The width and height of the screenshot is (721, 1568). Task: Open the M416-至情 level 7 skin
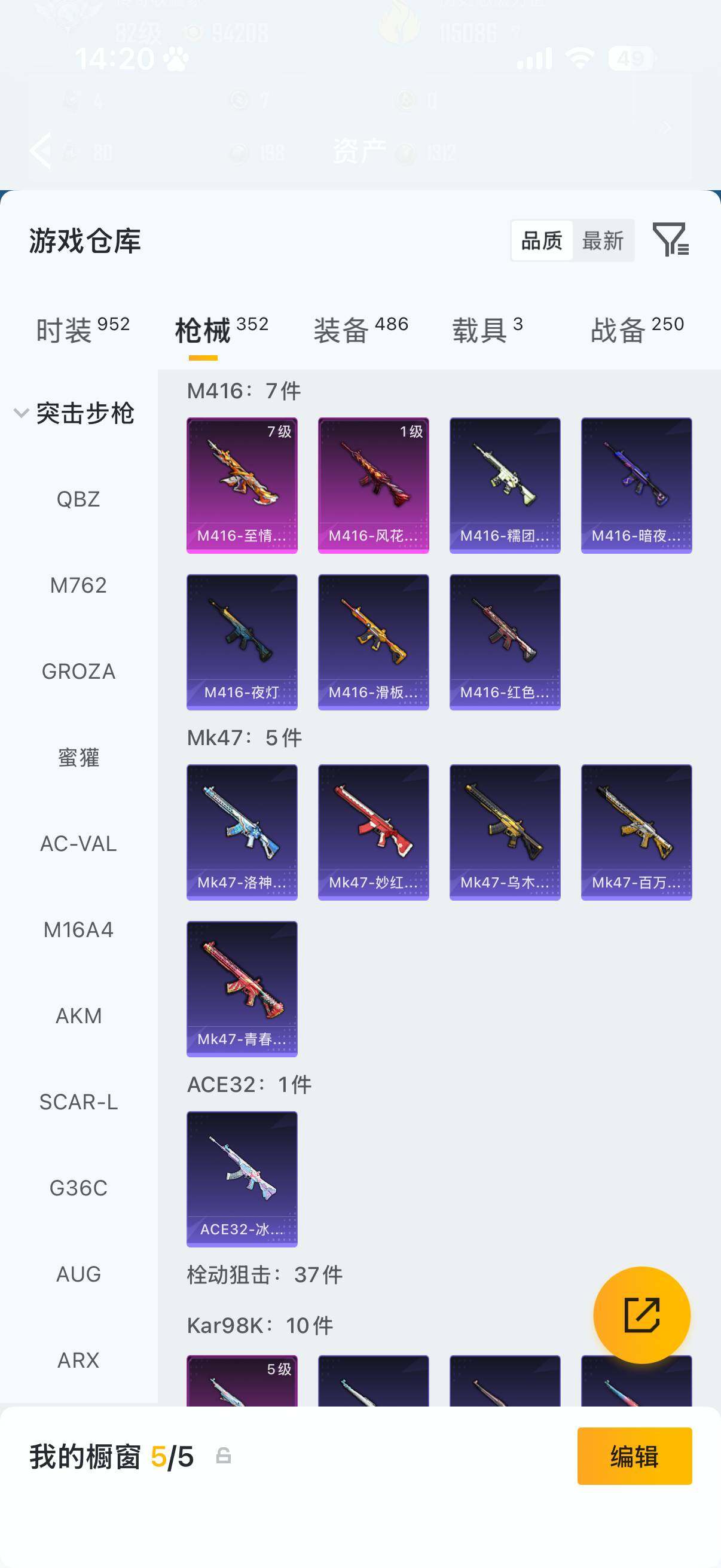[x=242, y=484]
